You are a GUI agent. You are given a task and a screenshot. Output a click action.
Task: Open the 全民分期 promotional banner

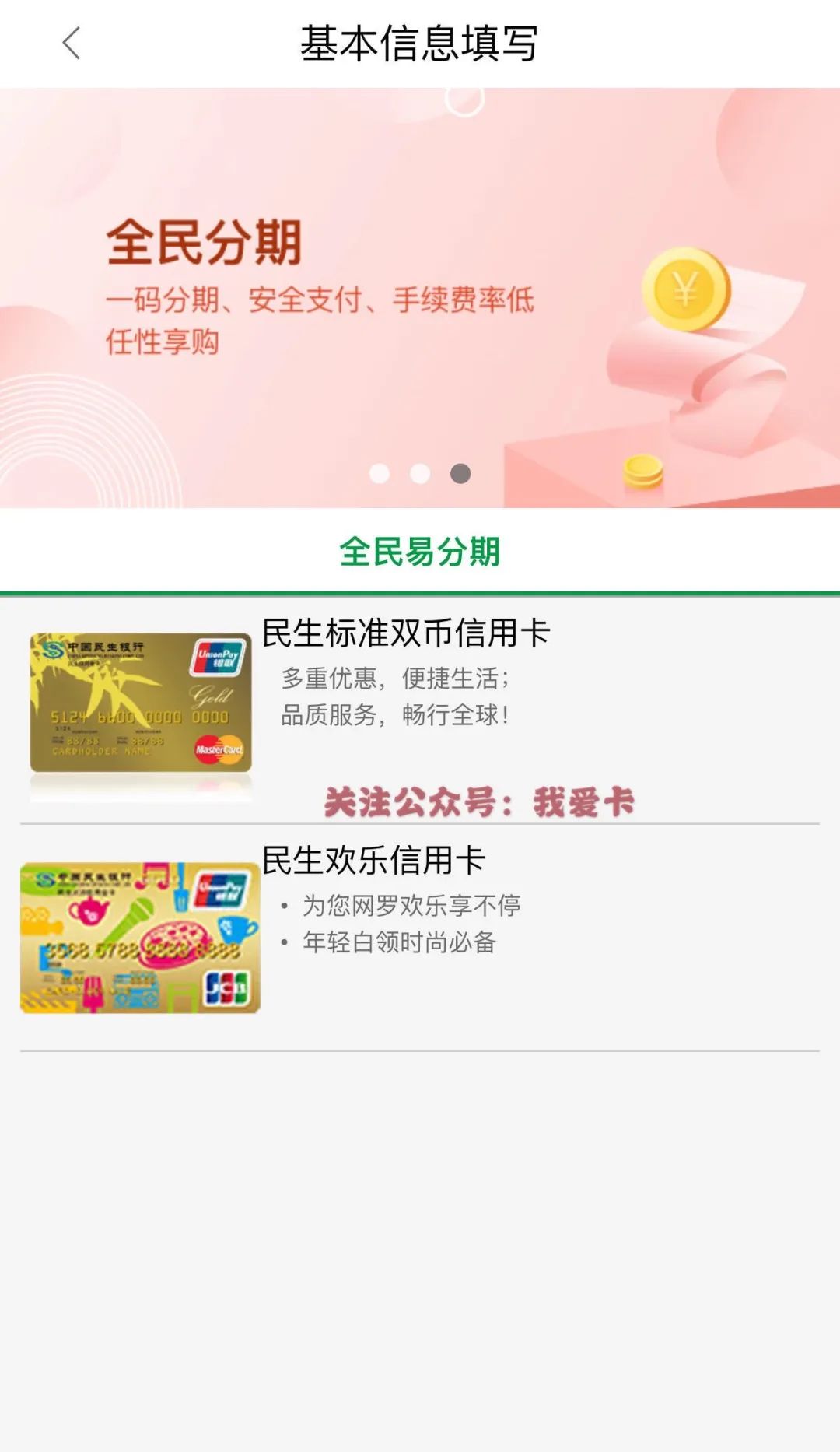[x=420, y=296]
